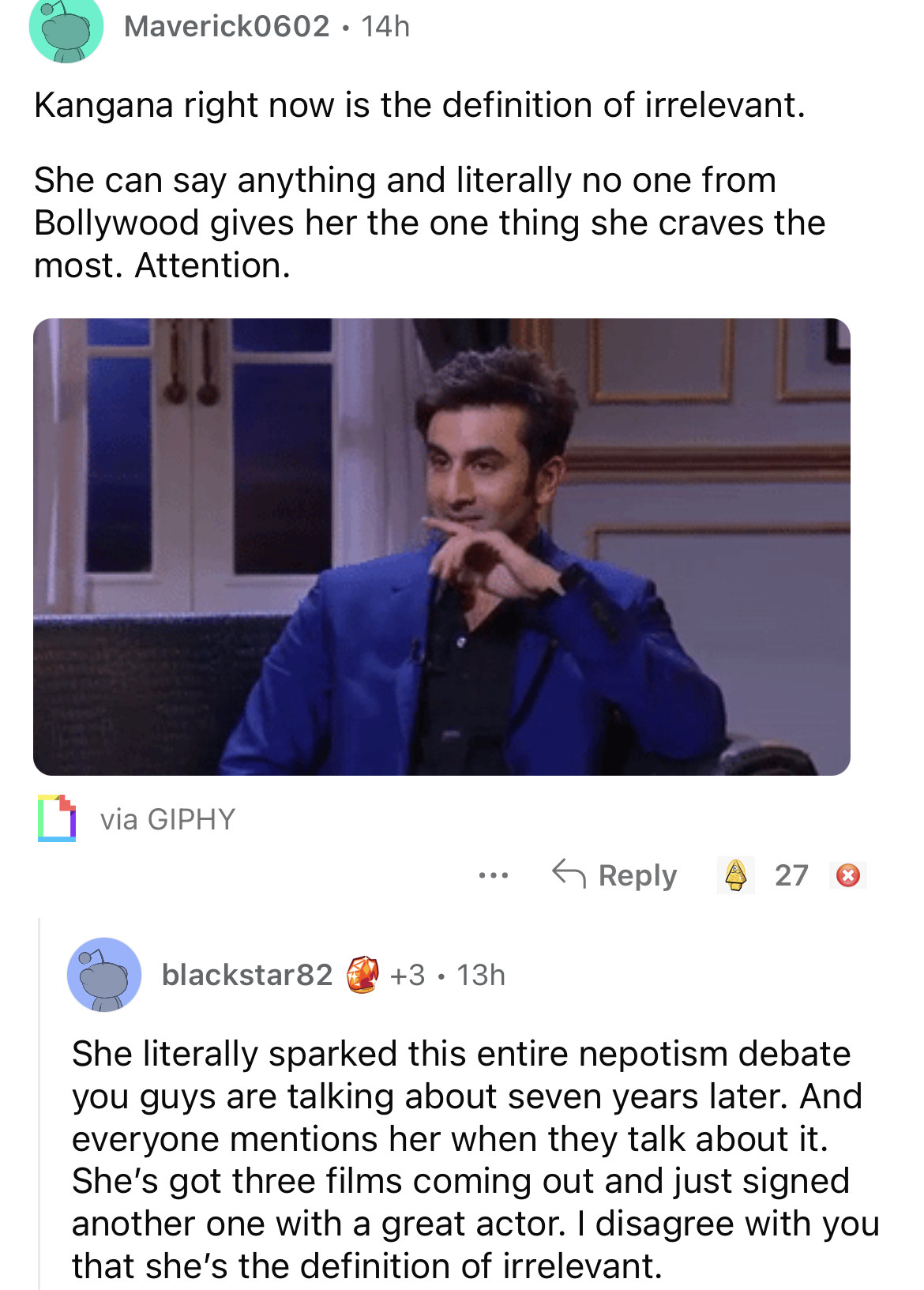Open the blackstar82 username link
Image resolution: width=924 pixels, height=1290 pixels.
pyautogui.click(x=247, y=975)
